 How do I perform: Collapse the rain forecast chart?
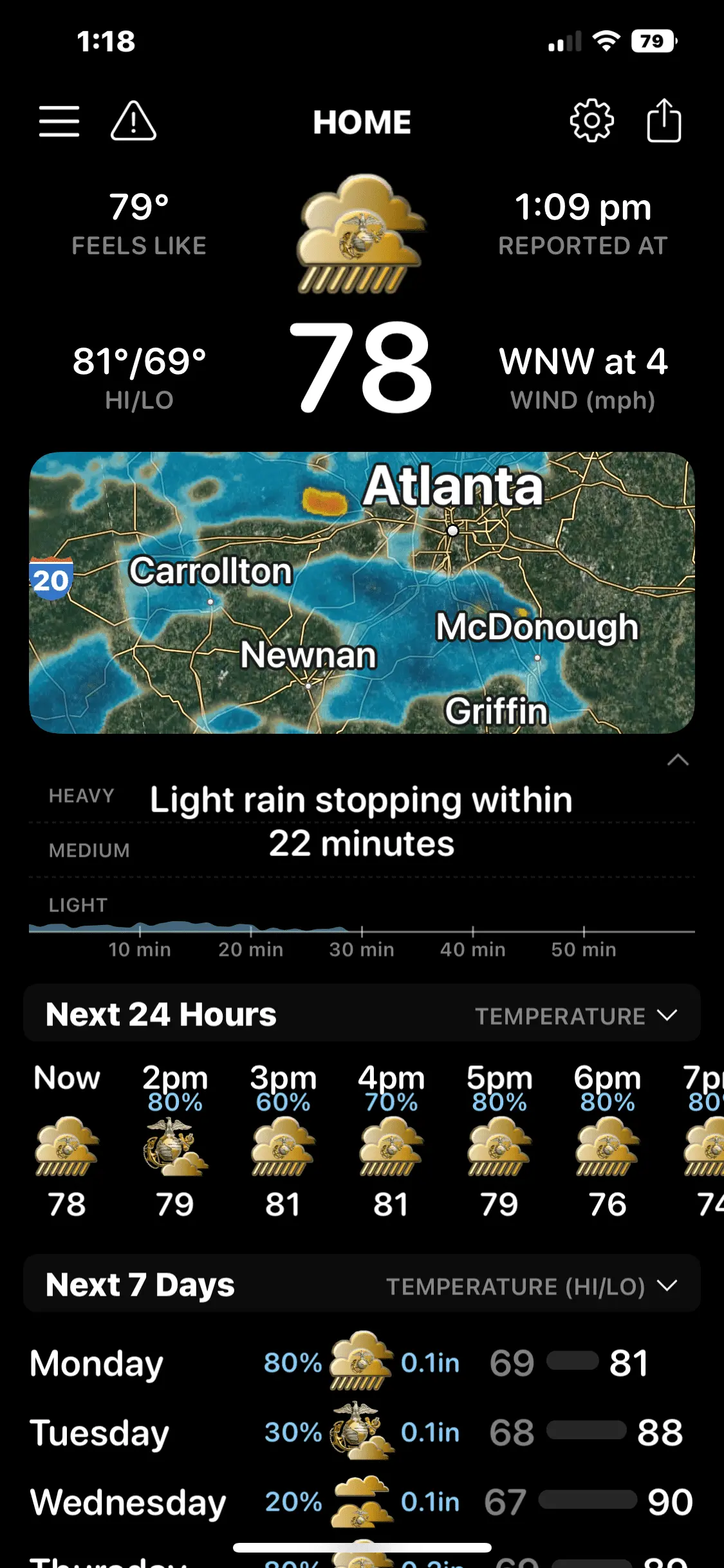tap(678, 760)
